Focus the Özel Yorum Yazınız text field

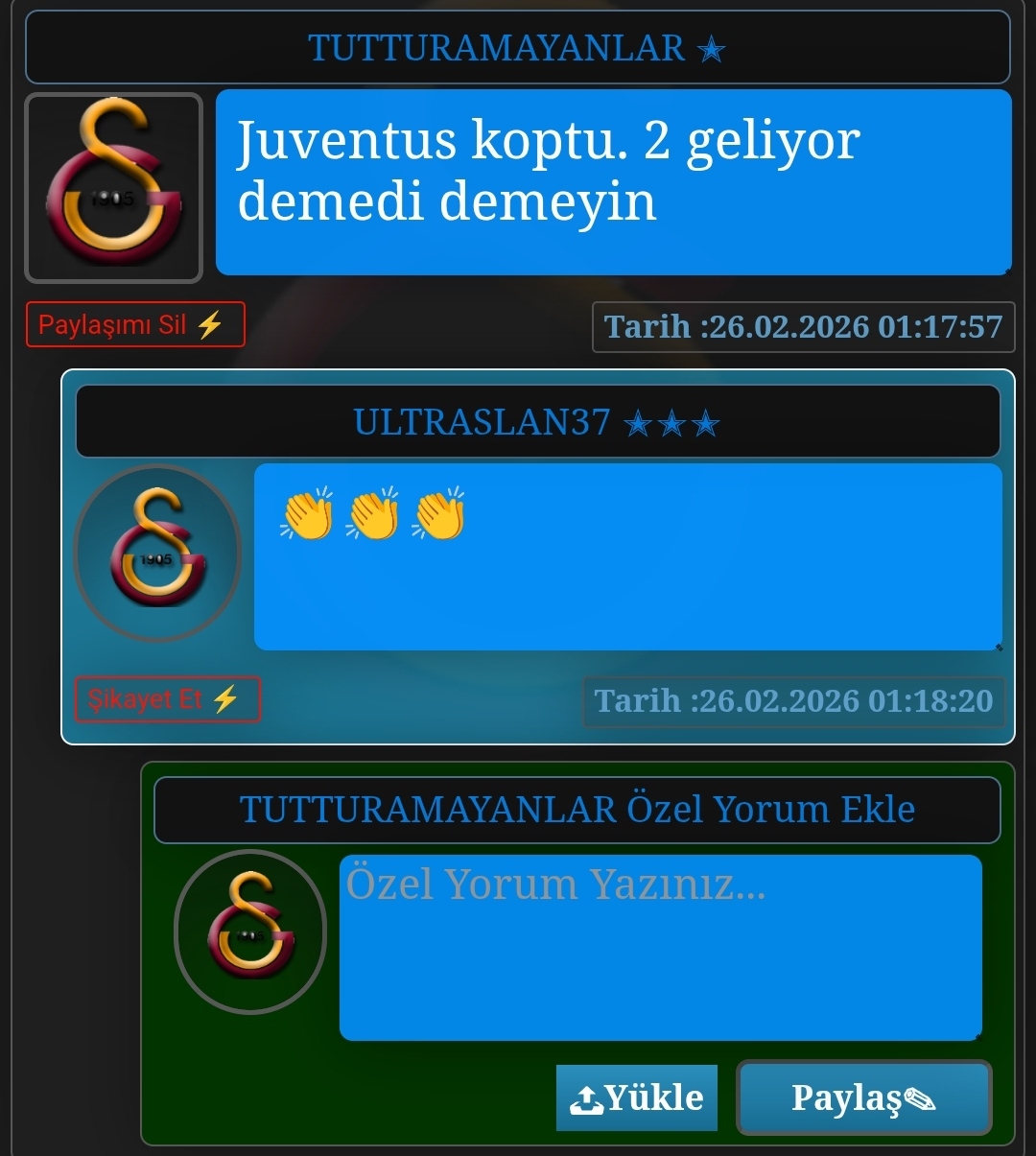coord(660,948)
